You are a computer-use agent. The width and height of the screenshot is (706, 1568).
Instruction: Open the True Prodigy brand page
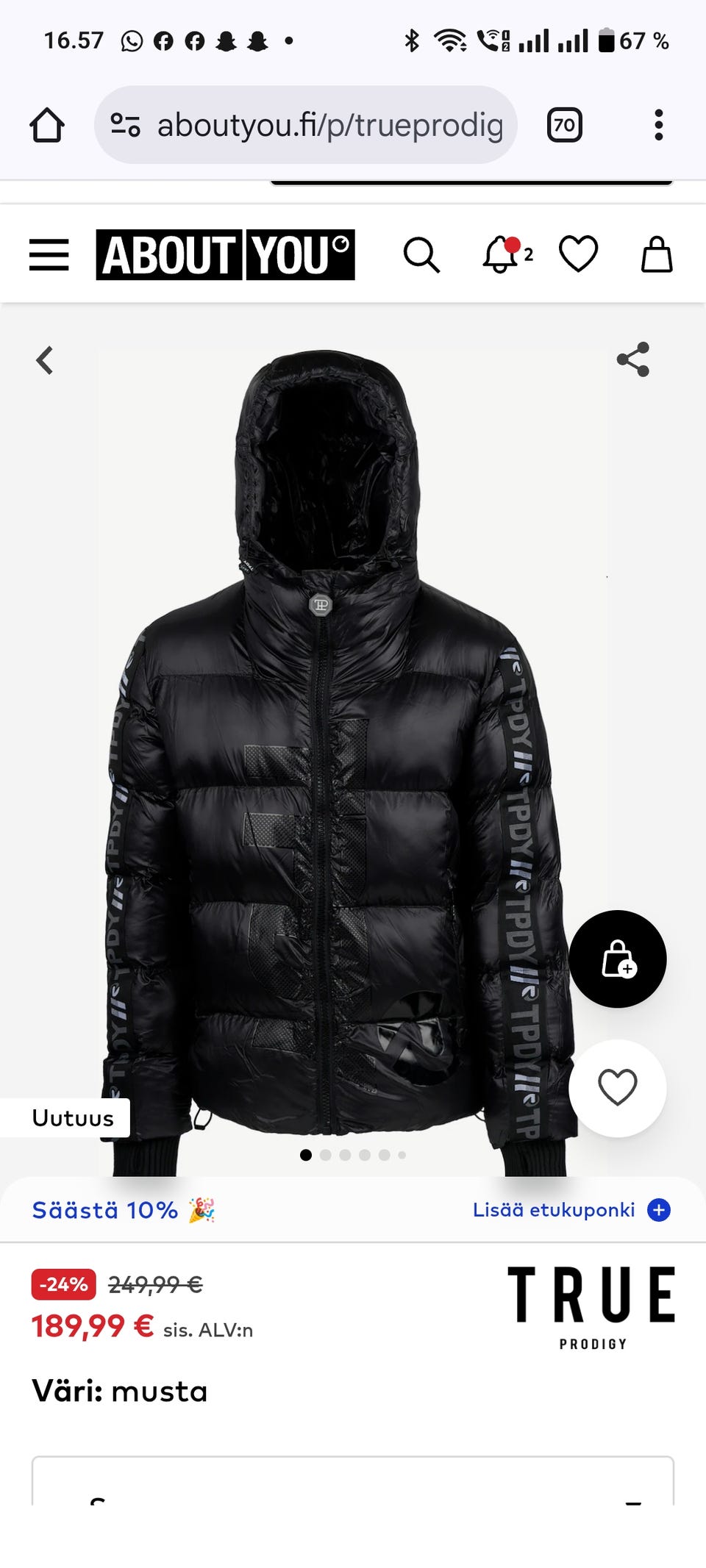pos(591,1307)
